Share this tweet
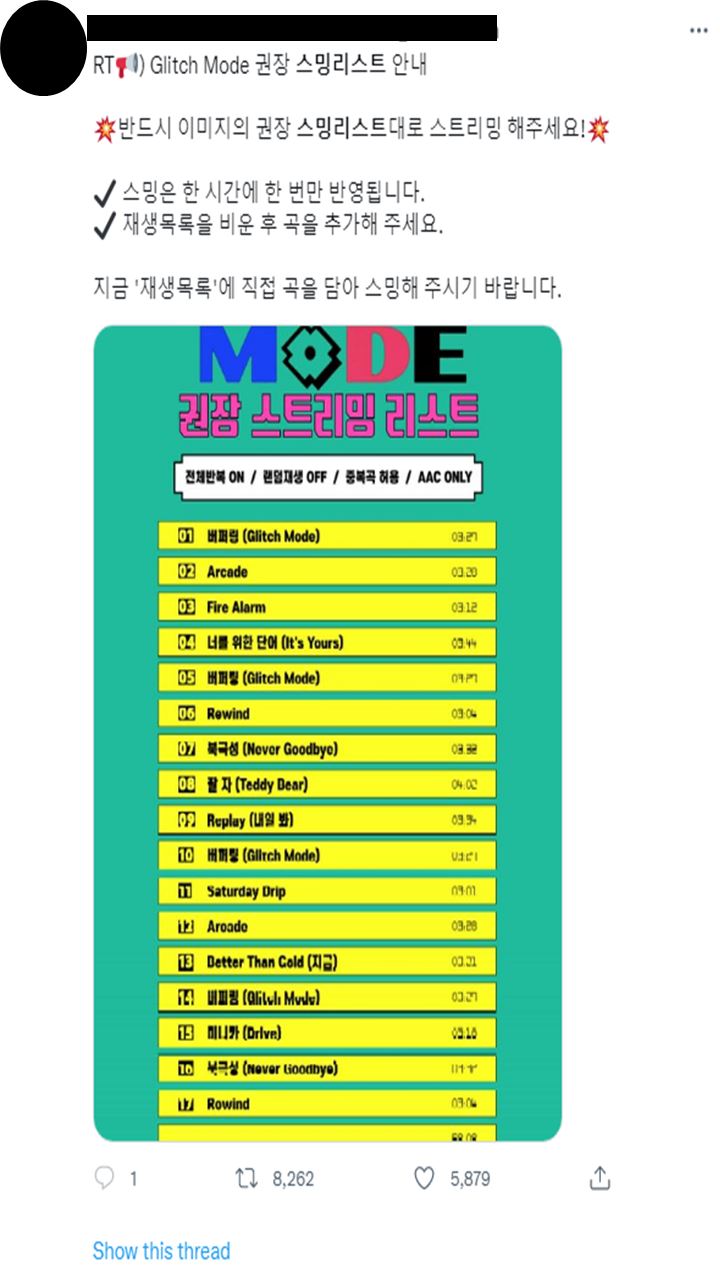Screen dimensions: 720x1280 click(600, 1179)
